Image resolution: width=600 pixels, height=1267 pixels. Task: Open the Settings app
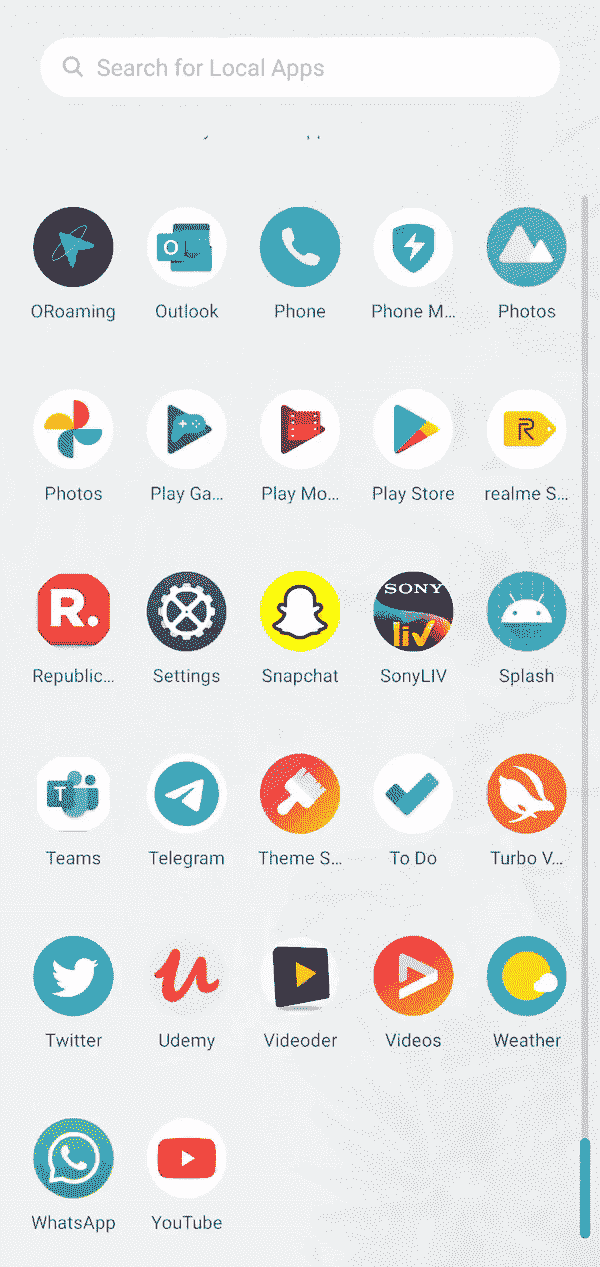point(187,612)
